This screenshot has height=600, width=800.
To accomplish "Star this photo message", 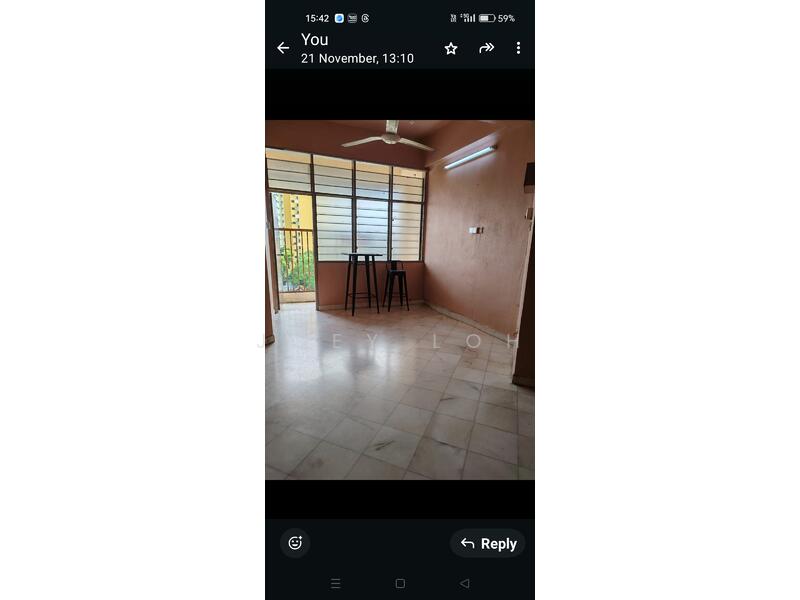I will (x=451, y=48).
